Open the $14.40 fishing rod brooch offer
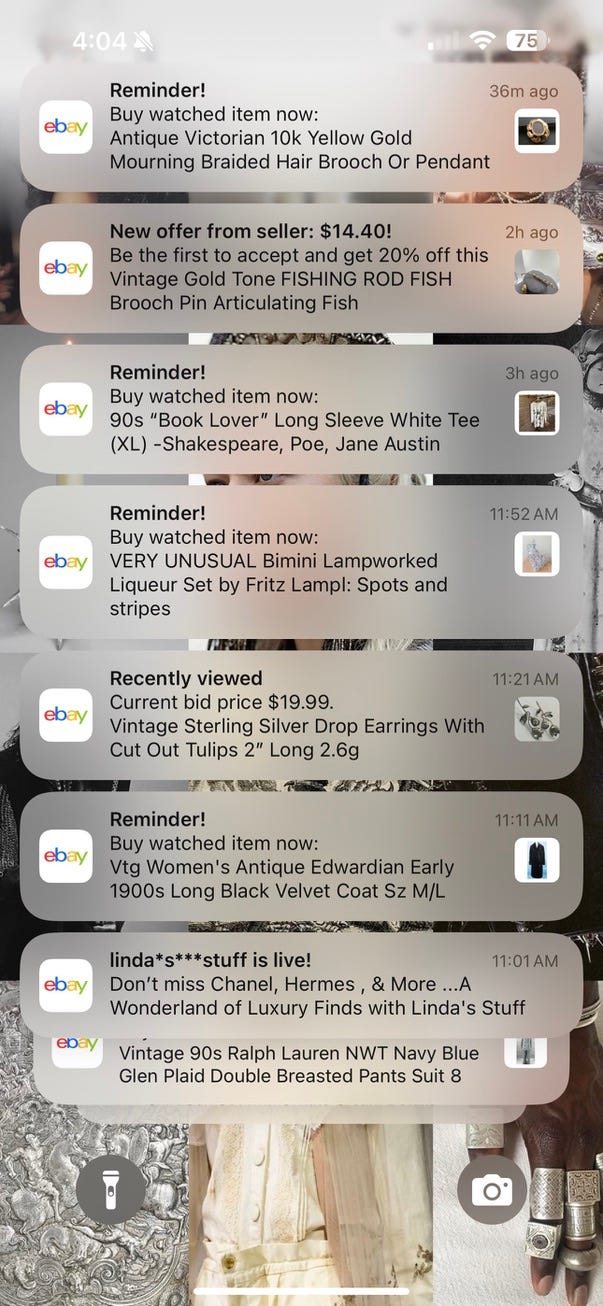The height and width of the screenshot is (1306, 603). (x=301, y=268)
